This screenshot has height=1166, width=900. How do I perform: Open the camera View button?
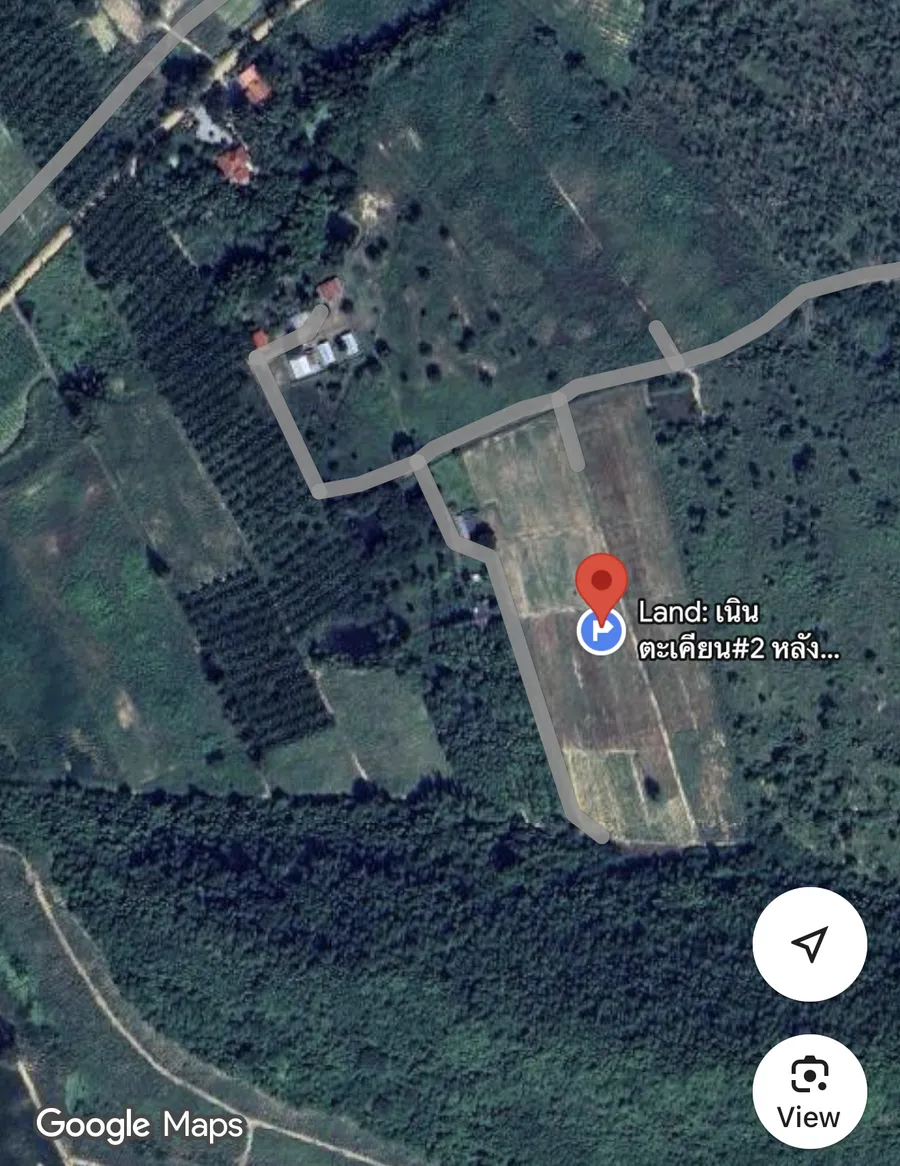click(809, 1091)
